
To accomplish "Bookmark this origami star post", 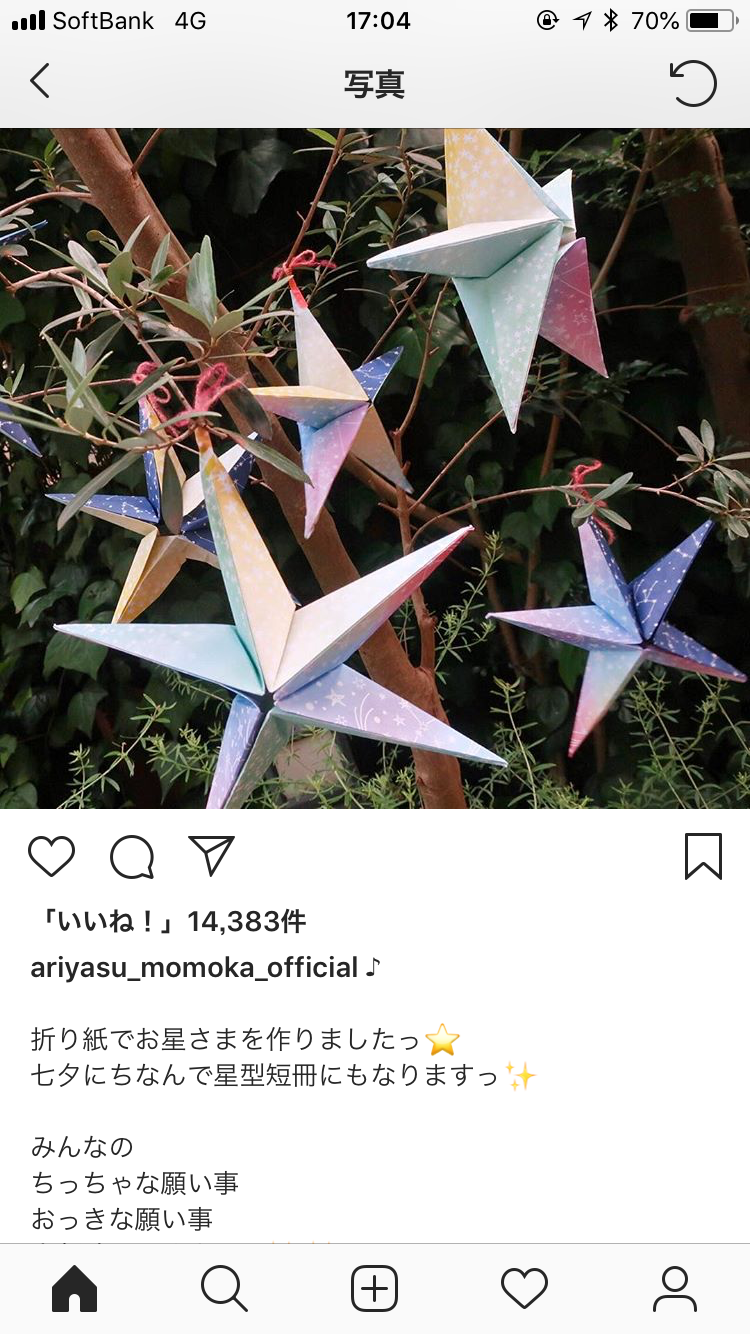I will [x=703, y=857].
